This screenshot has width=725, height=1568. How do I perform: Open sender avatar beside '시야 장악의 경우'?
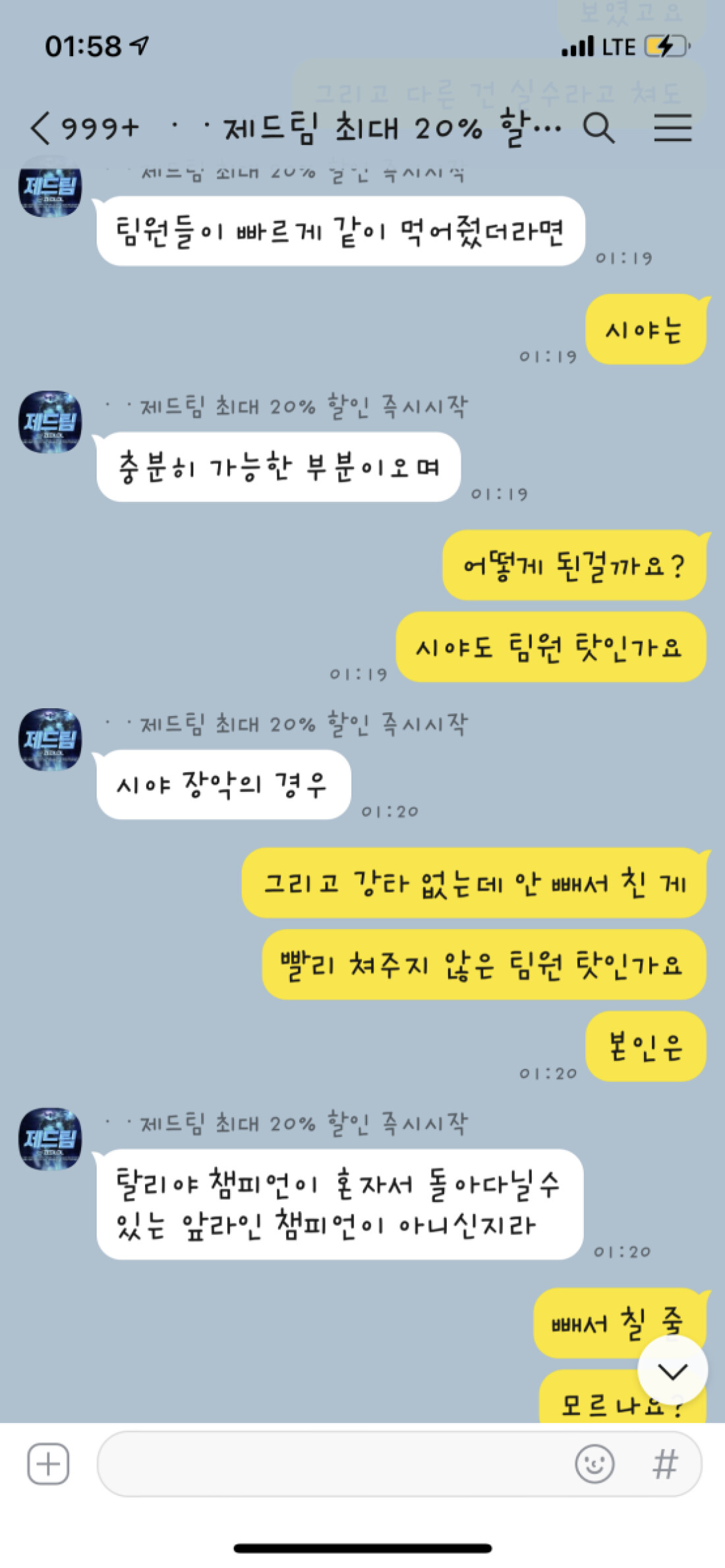50,739
